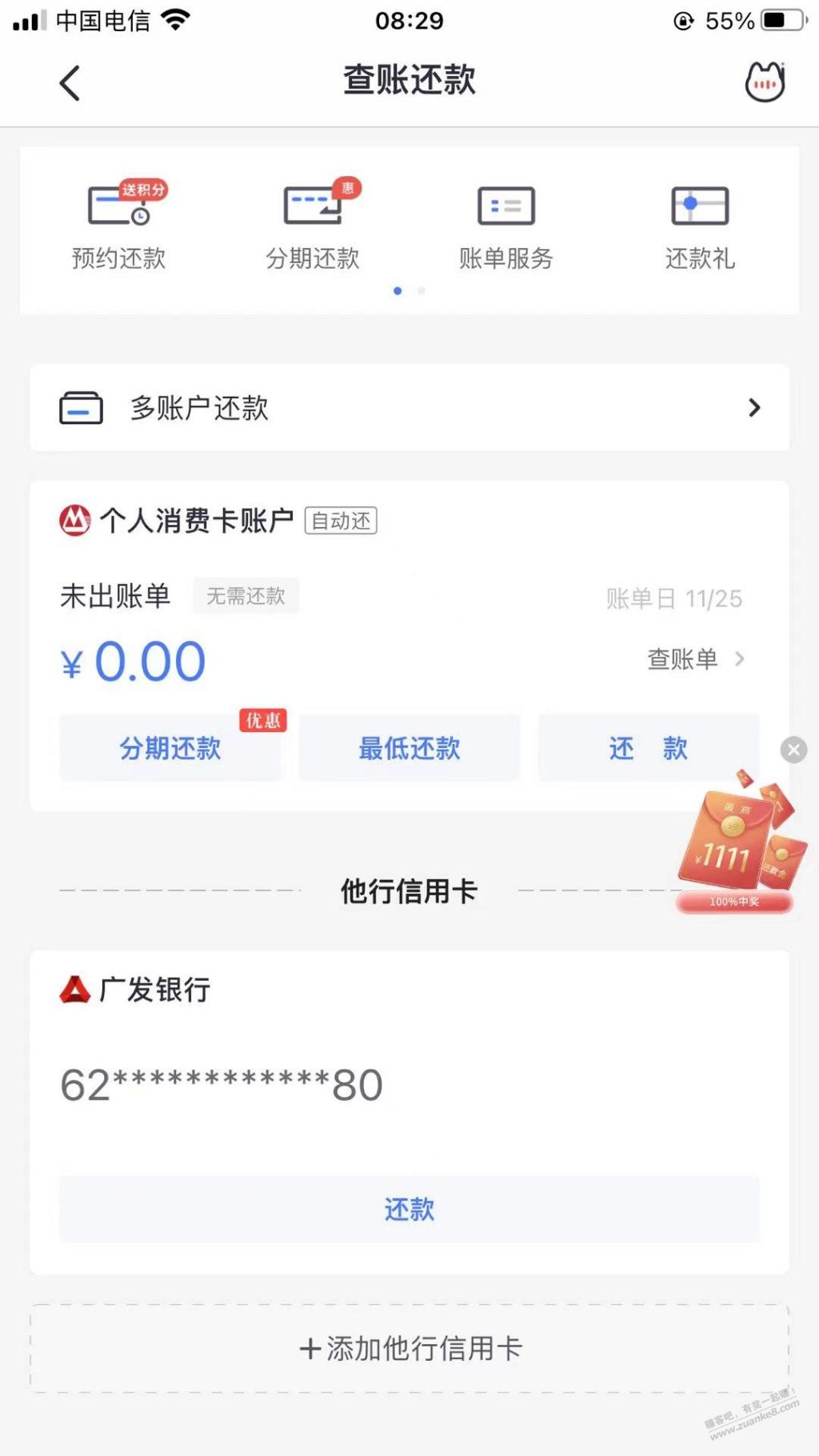The image size is (819, 1456).
Task: Open 还款礼 repayment gifts
Action: coord(700,225)
